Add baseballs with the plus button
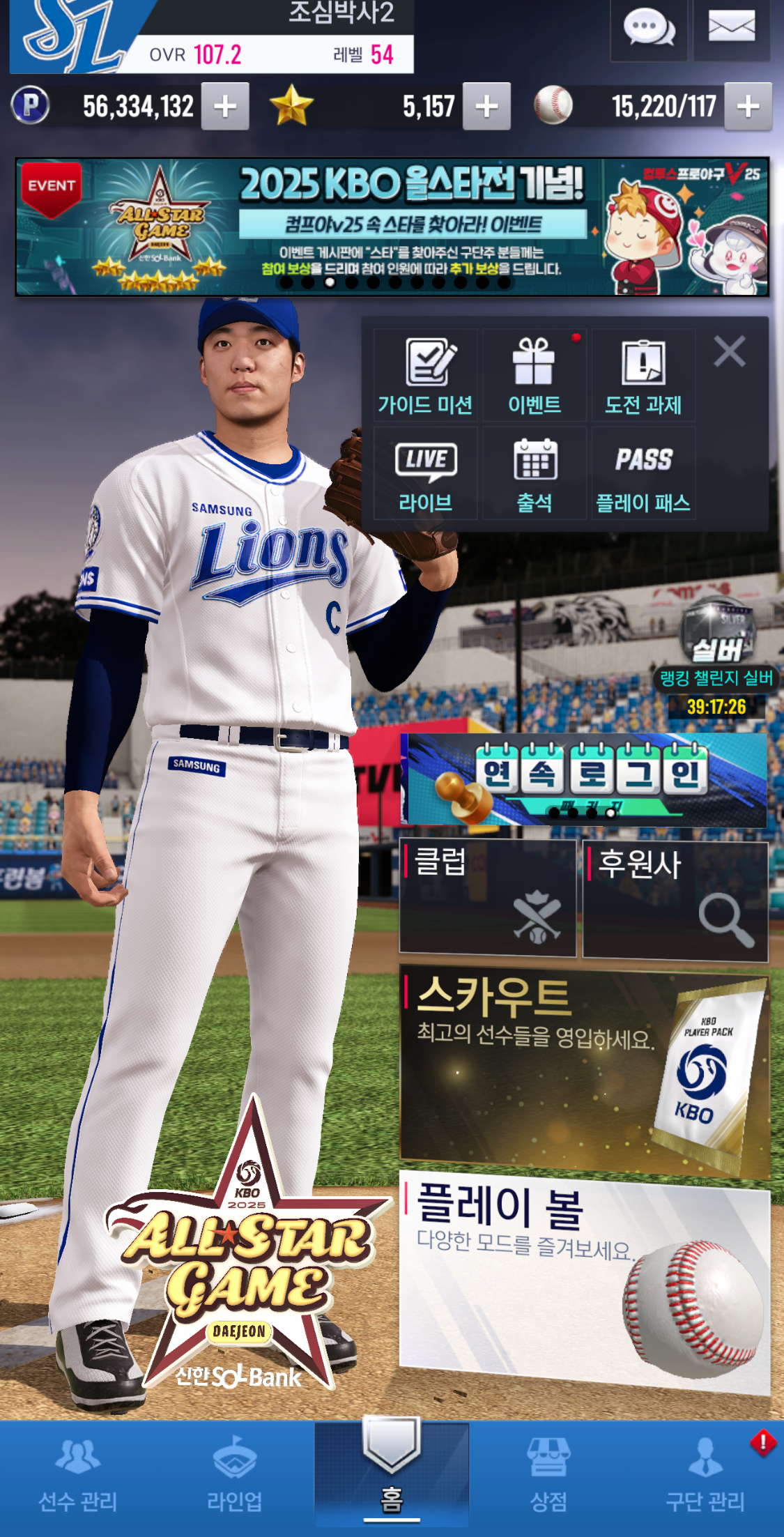 [748, 107]
